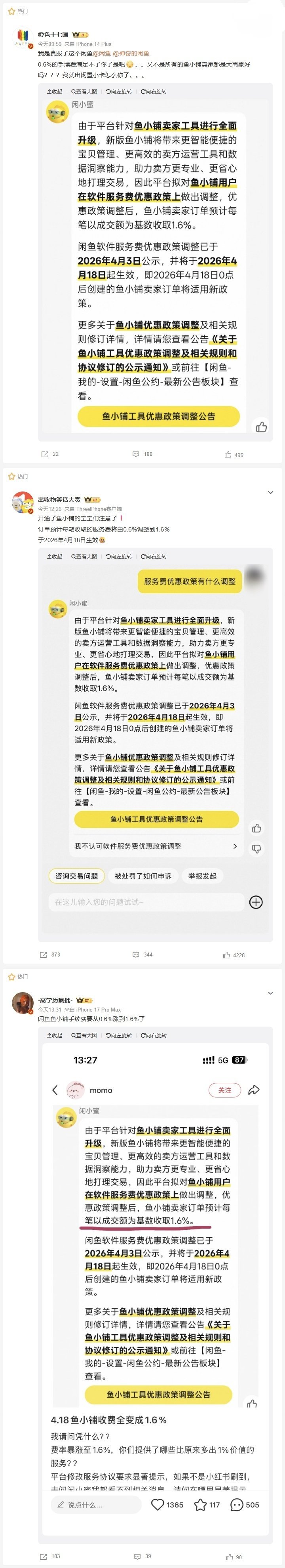285x1568 pixels.
Task: Repost -高学历疯批-'s post
Action: [x=50, y=1557]
